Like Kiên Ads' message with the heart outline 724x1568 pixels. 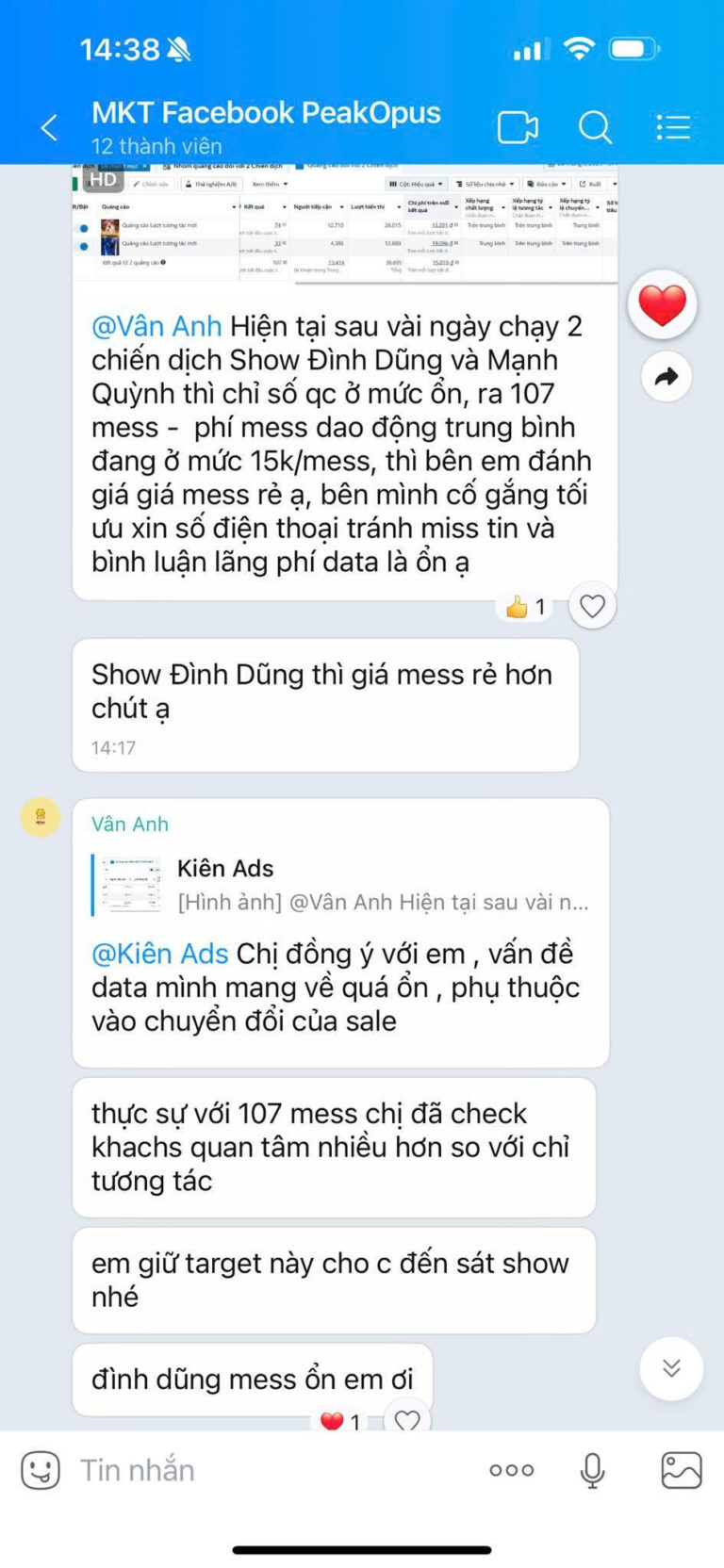(592, 606)
